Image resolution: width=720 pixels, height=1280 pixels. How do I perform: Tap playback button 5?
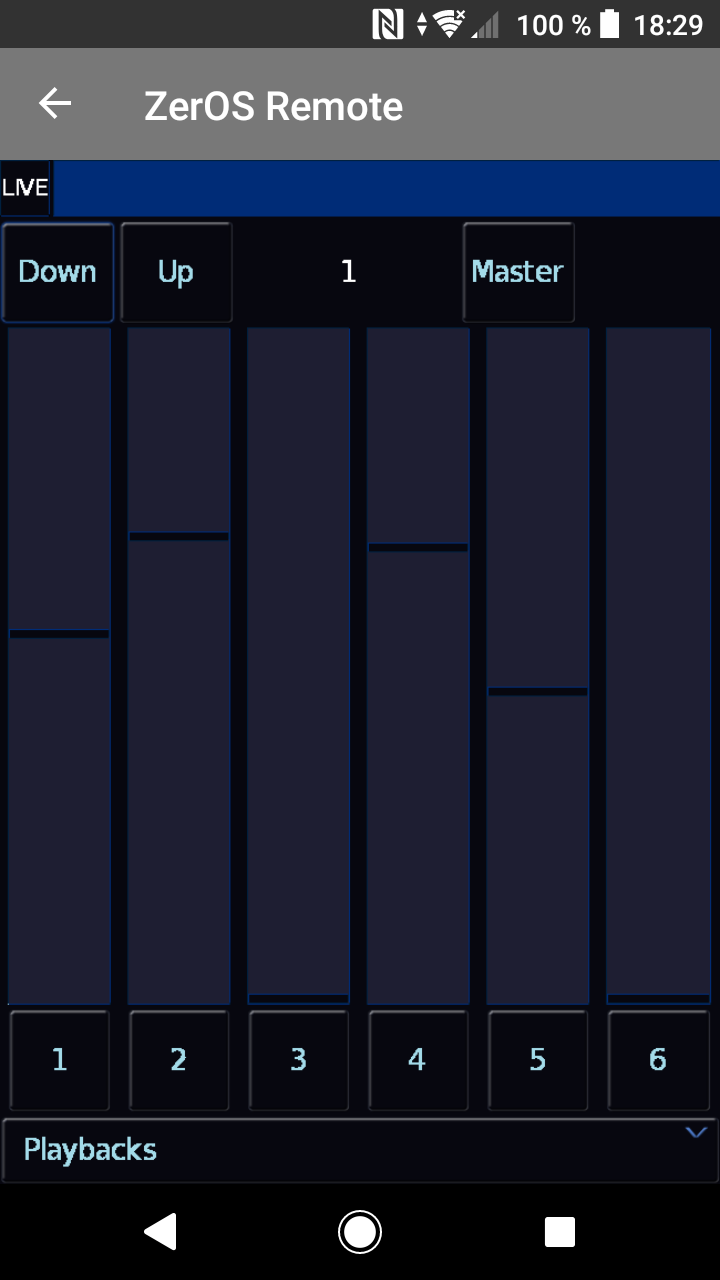[x=538, y=1060]
